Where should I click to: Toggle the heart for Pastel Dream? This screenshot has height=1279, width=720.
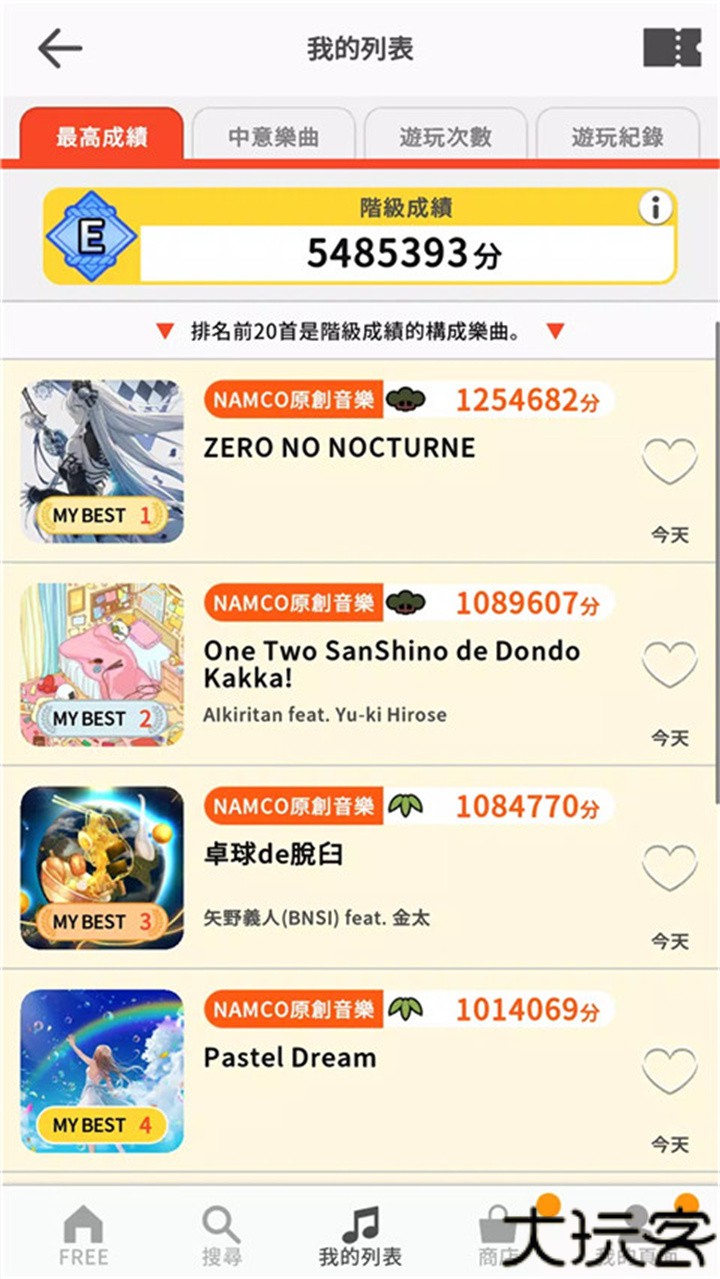point(670,1068)
